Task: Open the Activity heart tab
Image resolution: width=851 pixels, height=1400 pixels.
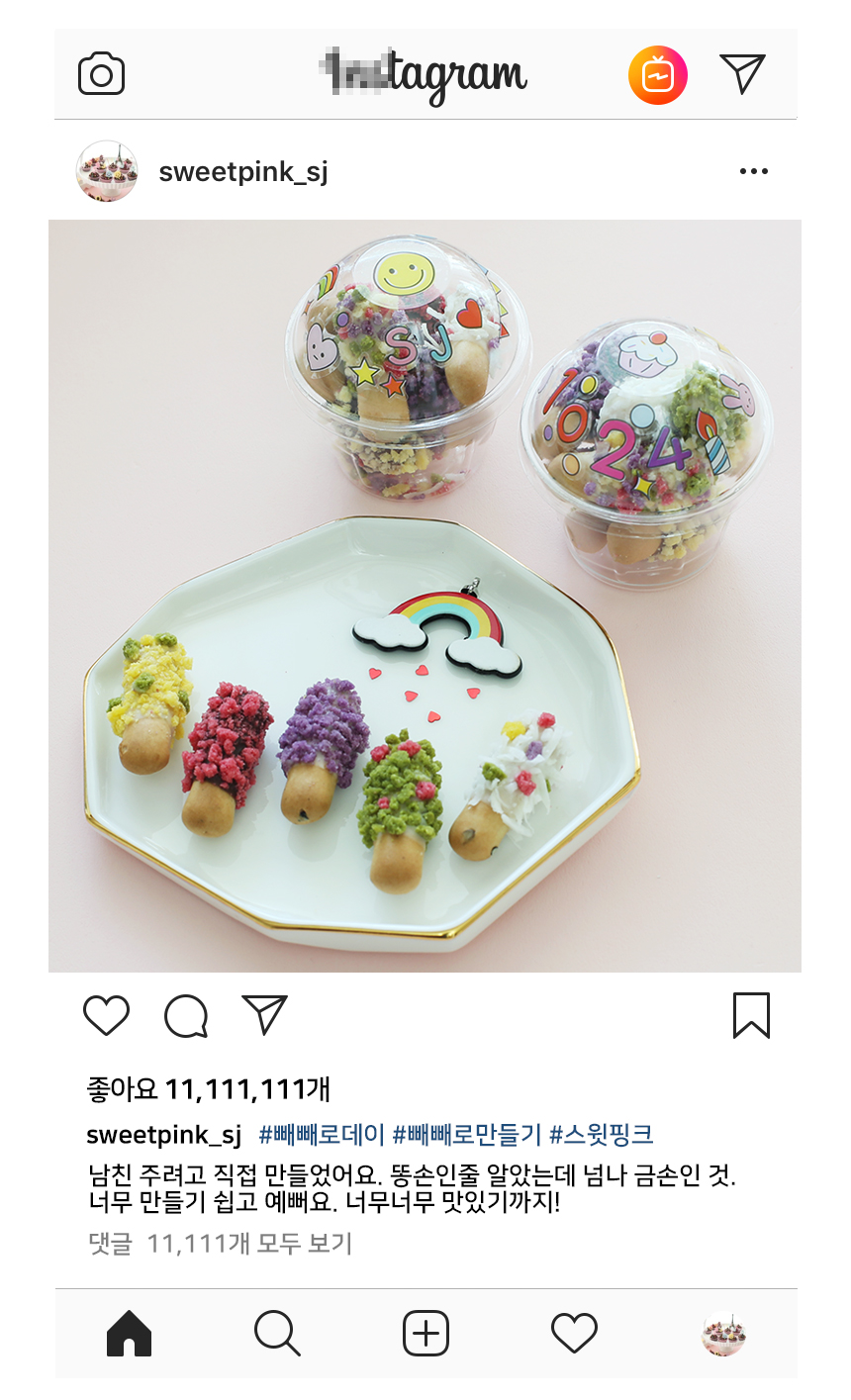Action: pos(574,1334)
